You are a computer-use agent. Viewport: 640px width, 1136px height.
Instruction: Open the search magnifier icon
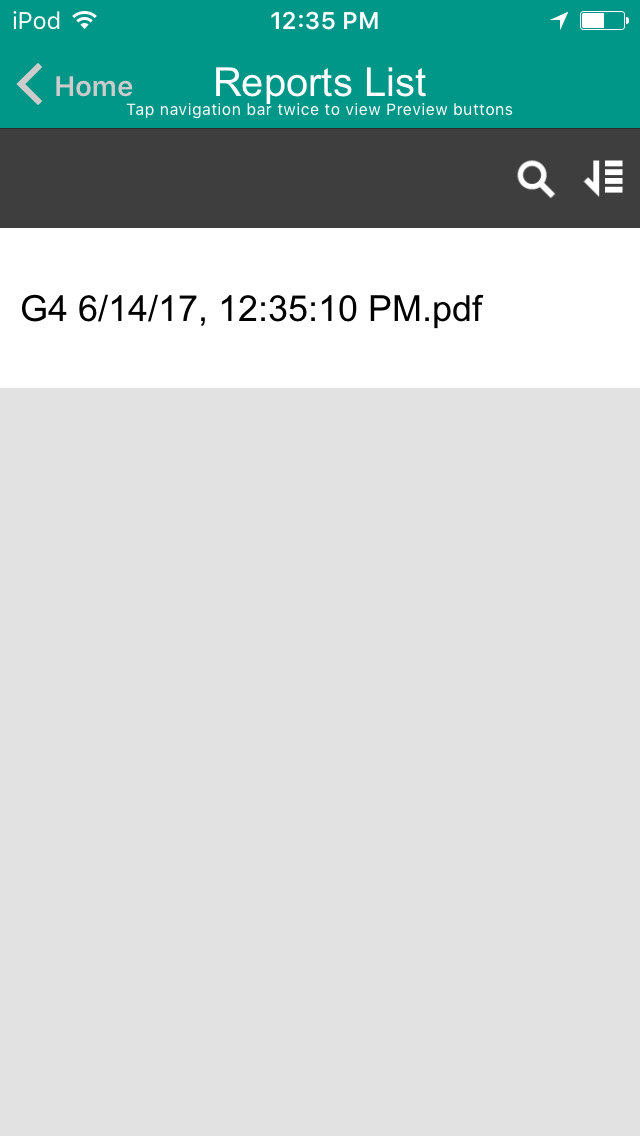point(536,179)
